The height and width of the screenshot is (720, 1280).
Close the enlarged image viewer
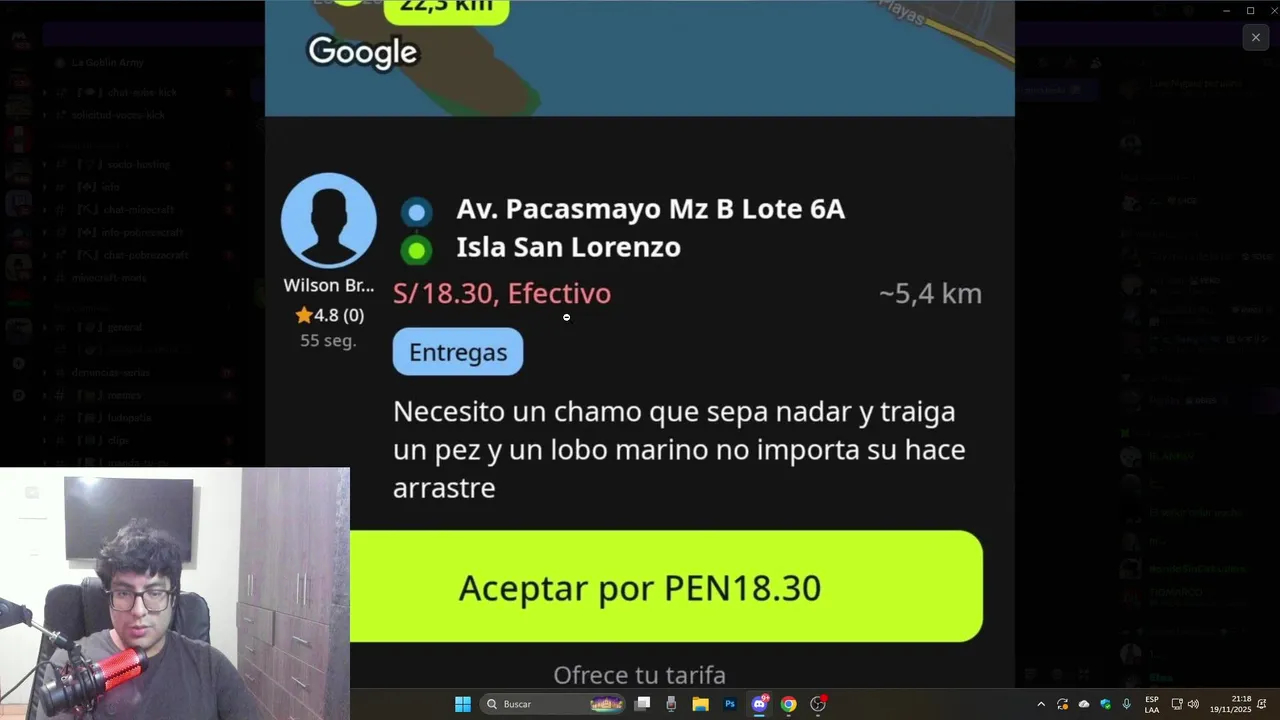click(1256, 38)
